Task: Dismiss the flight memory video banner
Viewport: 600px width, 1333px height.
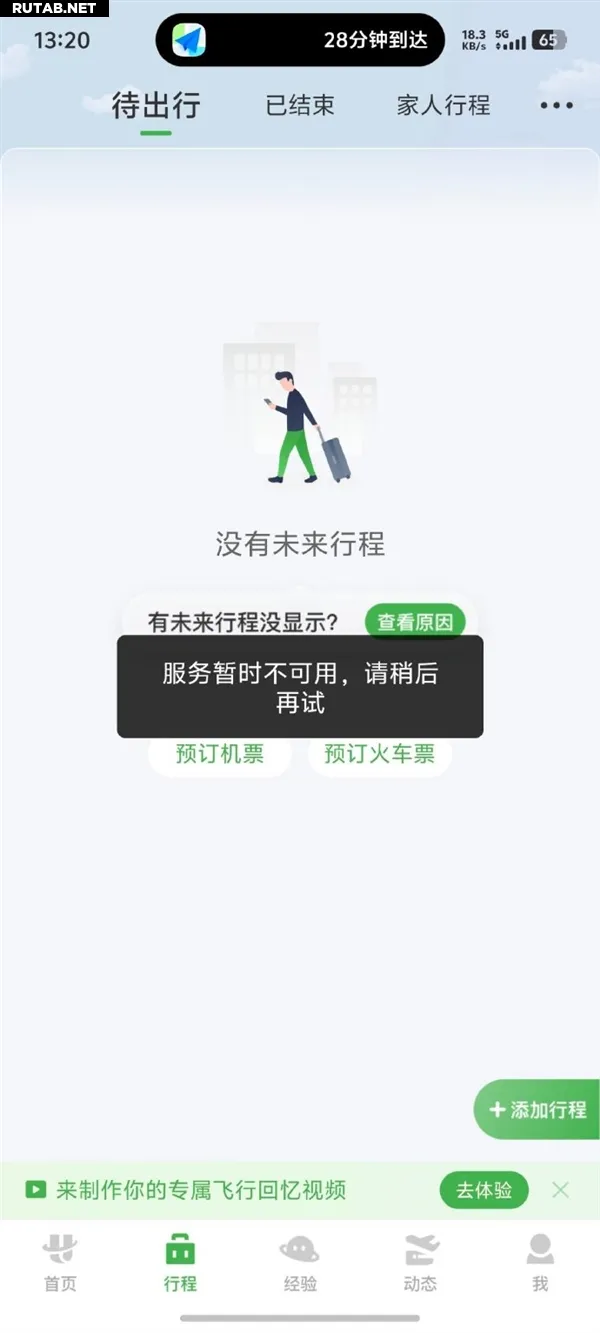Action: point(561,1190)
